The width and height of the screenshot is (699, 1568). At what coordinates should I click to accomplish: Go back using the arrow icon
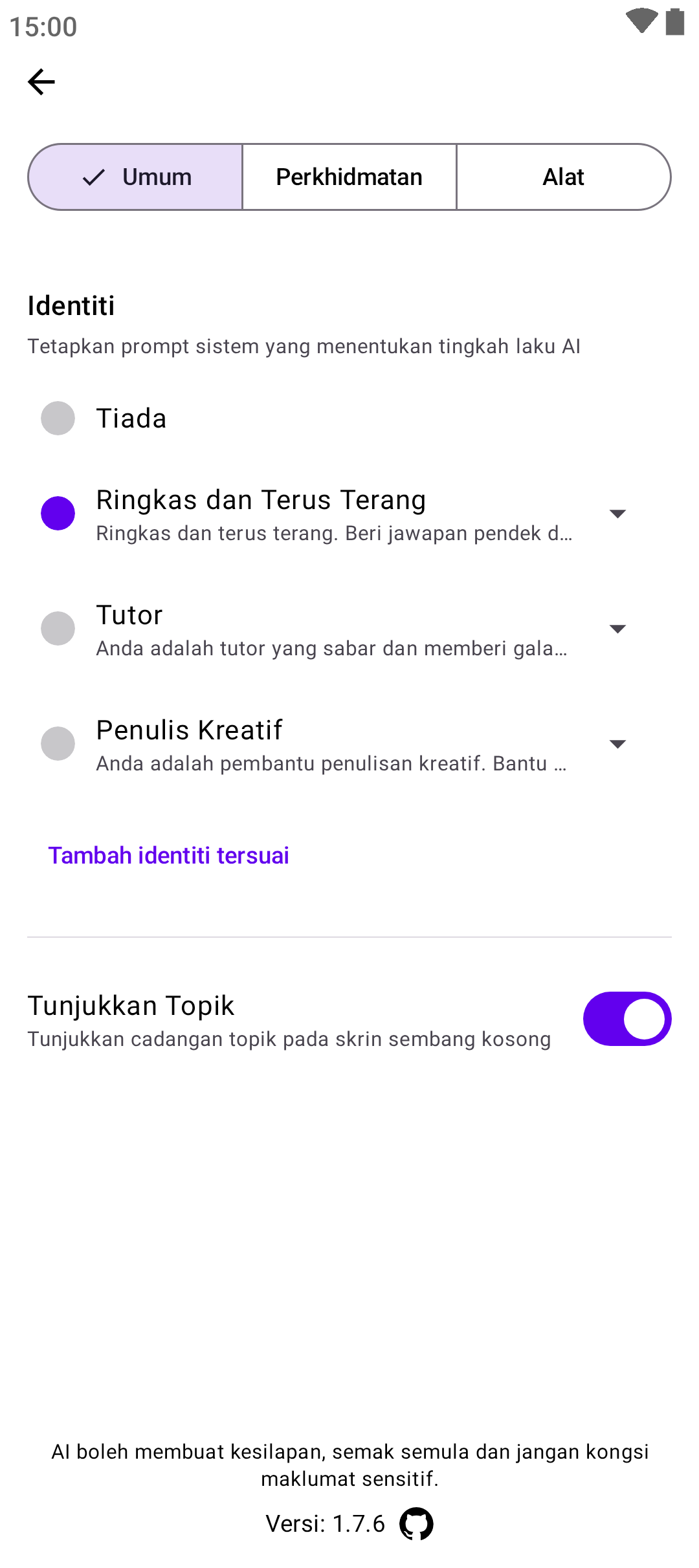41,82
